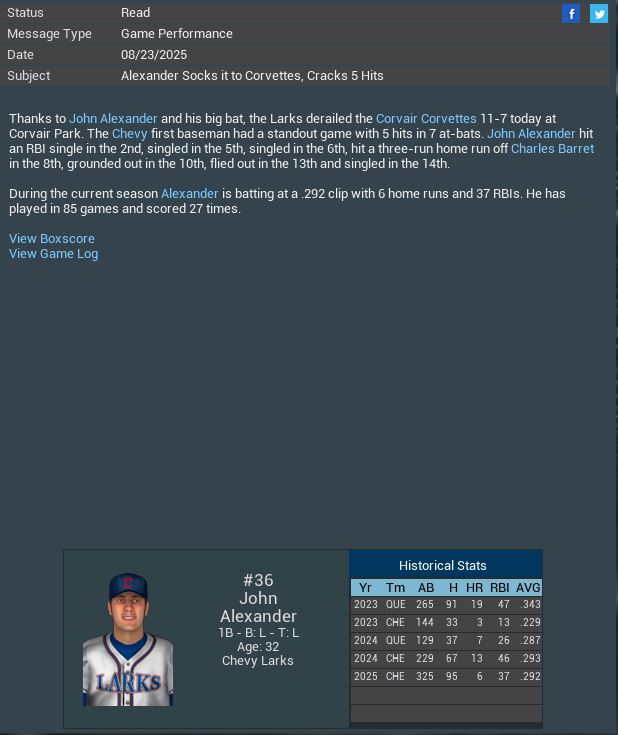This screenshot has width=618, height=735.
Task: Share this message on Twitter
Action: [x=599, y=13]
